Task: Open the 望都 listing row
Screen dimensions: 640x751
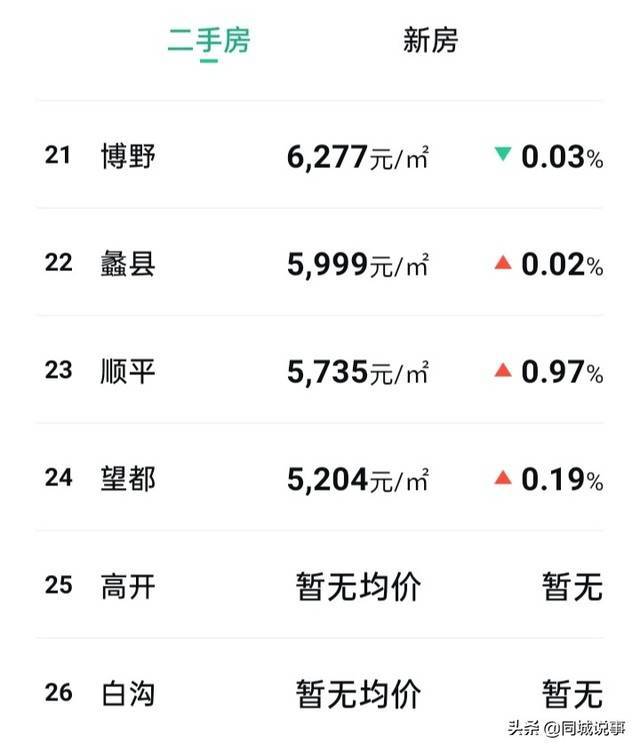Action: [x=320, y=479]
